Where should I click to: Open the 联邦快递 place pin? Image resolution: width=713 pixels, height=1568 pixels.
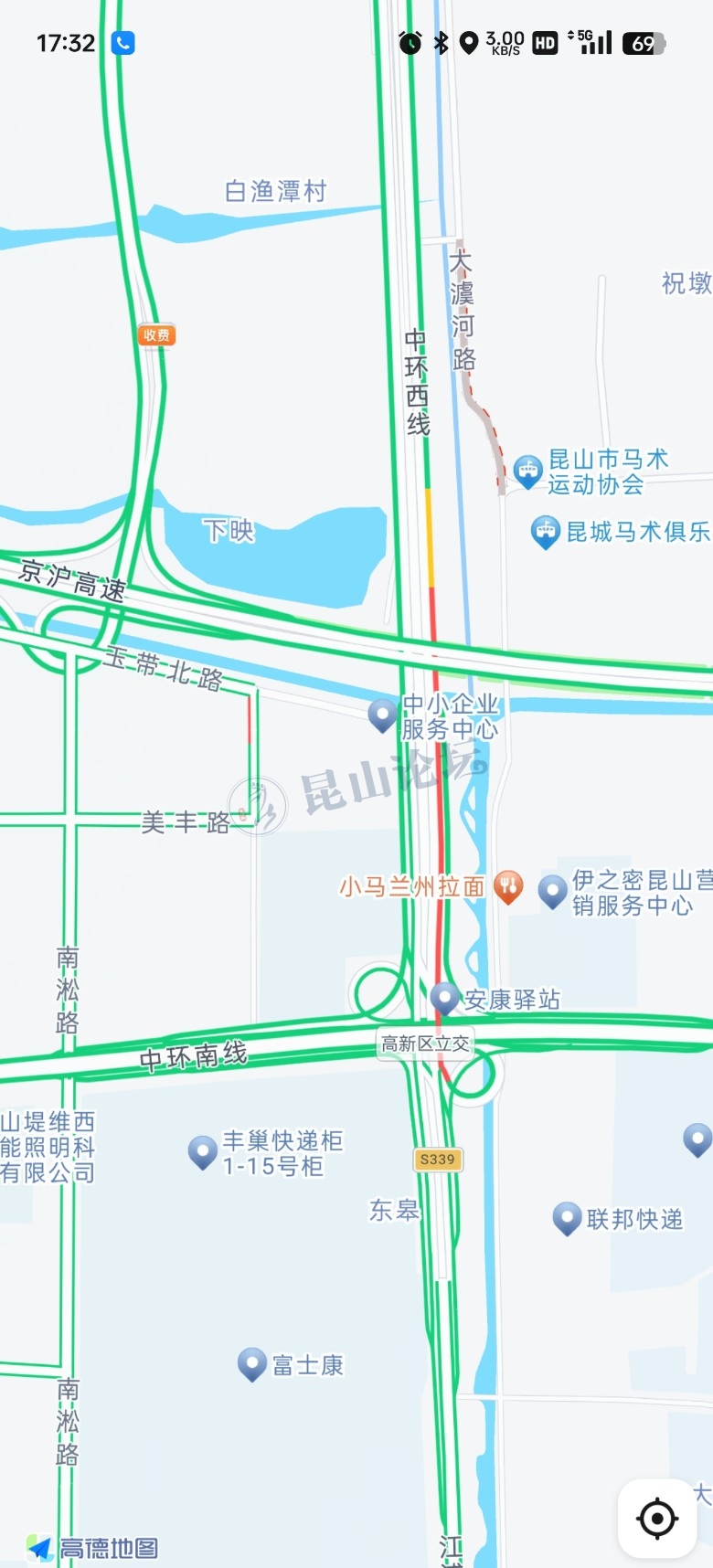click(x=567, y=1218)
